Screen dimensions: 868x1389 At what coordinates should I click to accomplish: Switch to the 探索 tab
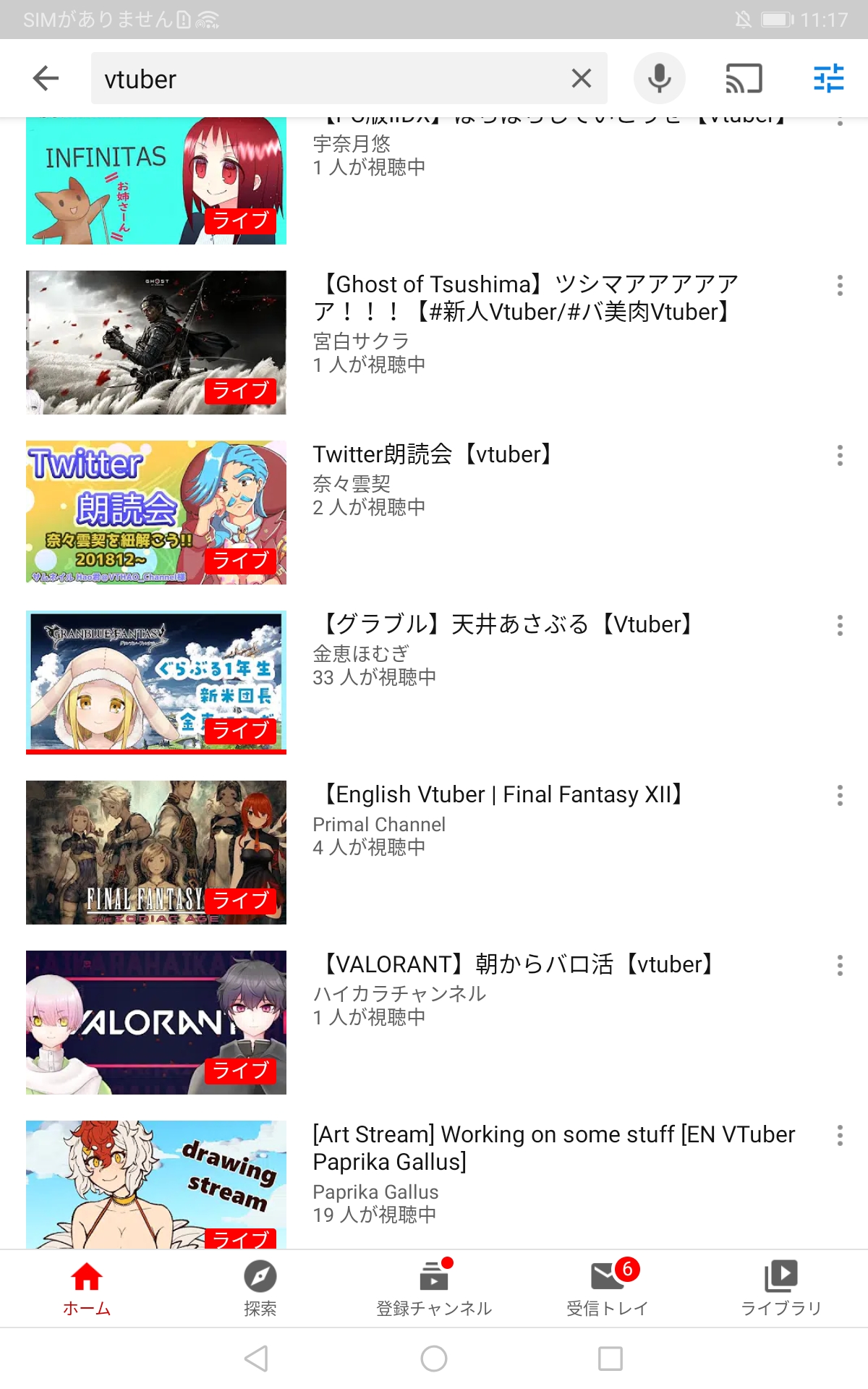(260, 1288)
